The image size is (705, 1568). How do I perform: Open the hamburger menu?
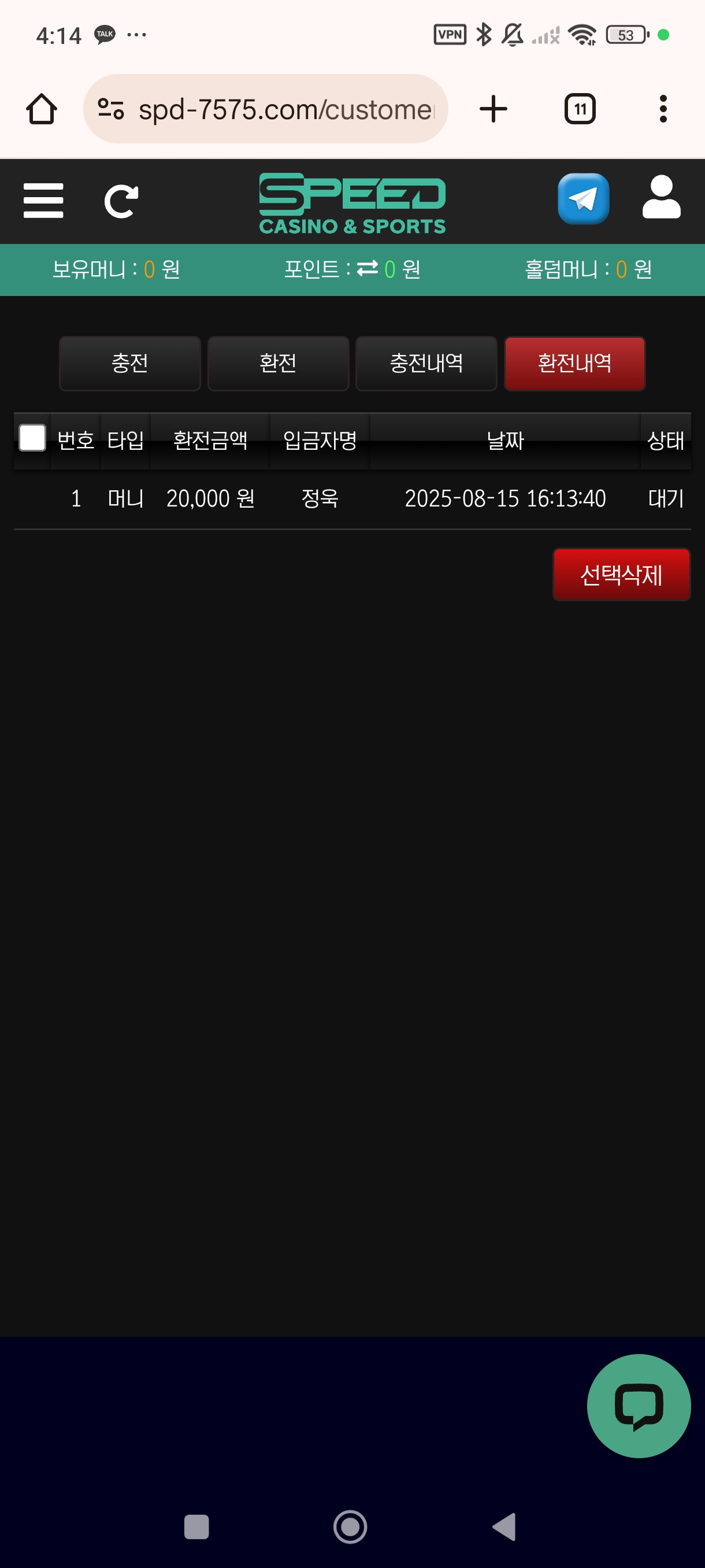pos(43,200)
